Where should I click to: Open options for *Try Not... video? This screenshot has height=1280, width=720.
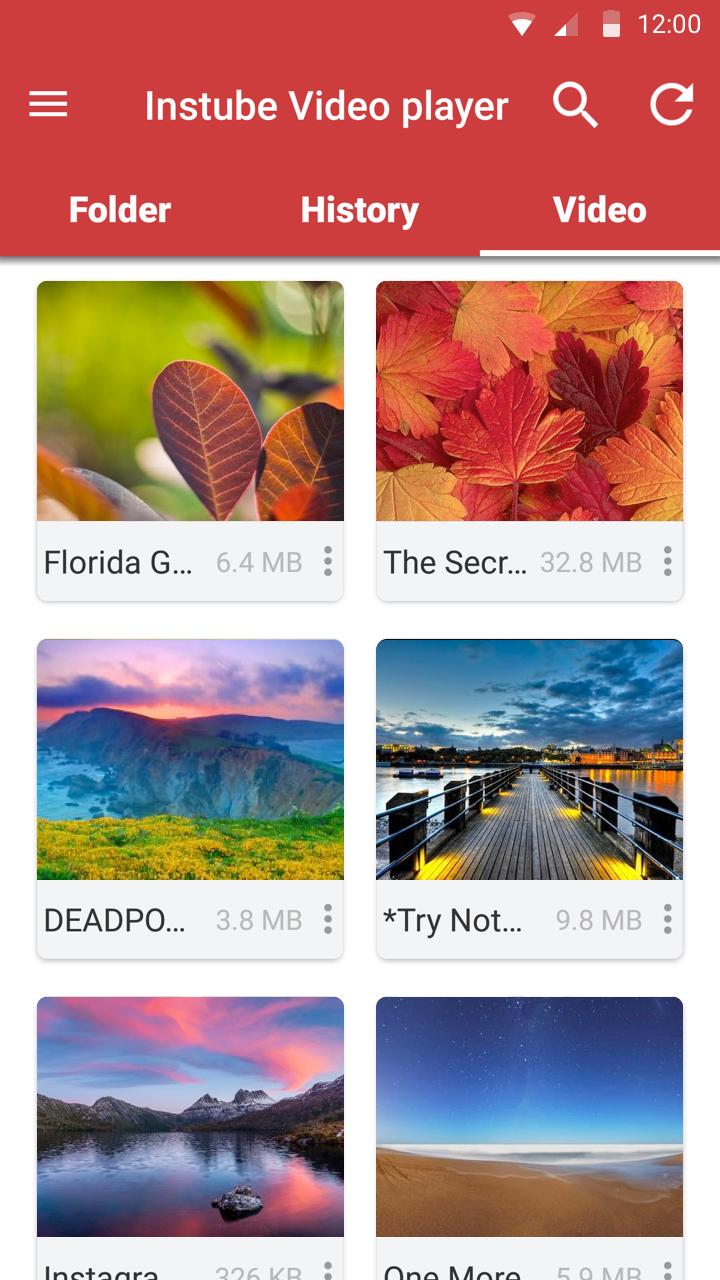tap(667, 920)
